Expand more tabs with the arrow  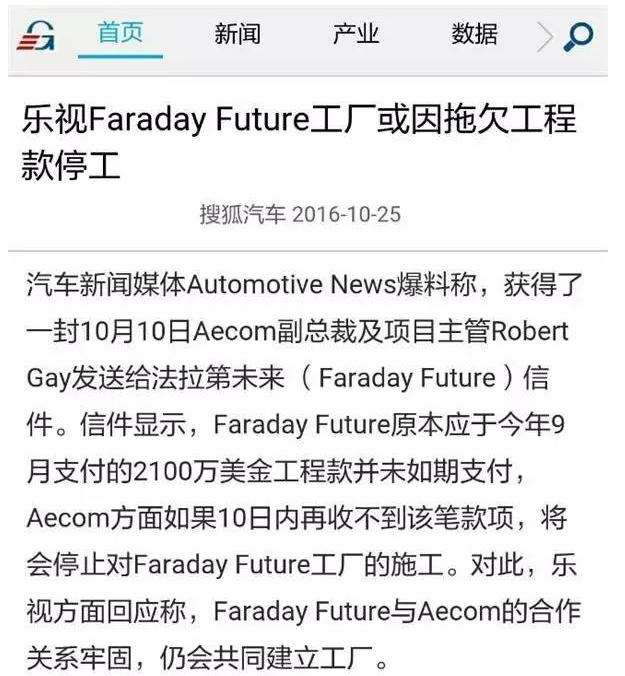[x=544, y=37]
